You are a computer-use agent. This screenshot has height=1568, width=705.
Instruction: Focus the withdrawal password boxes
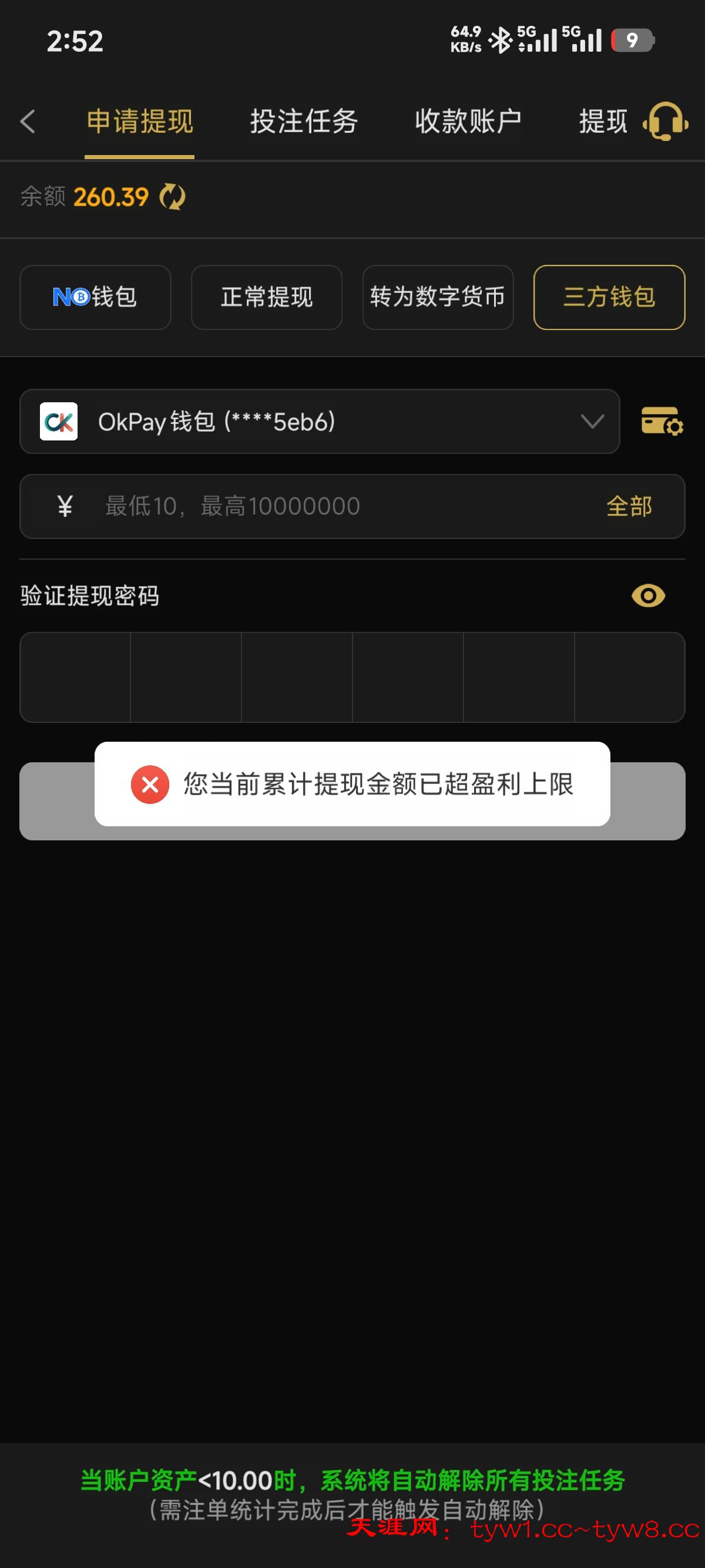(x=352, y=677)
